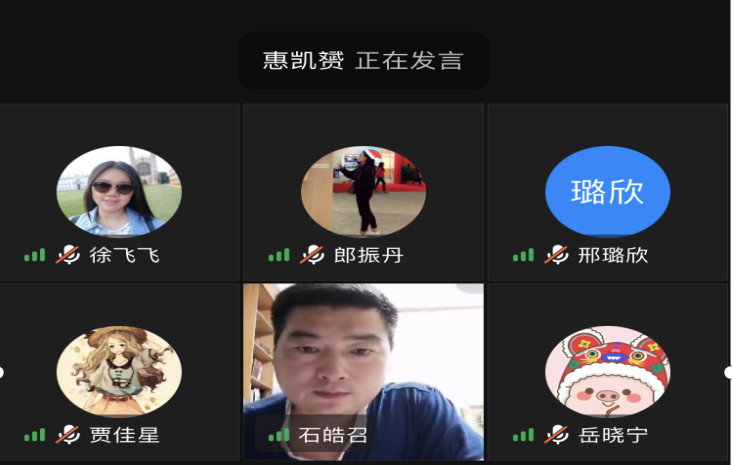The image size is (732, 465).
Task: Select 郎振丹's participant tile
Action: [x=363, y=192]
